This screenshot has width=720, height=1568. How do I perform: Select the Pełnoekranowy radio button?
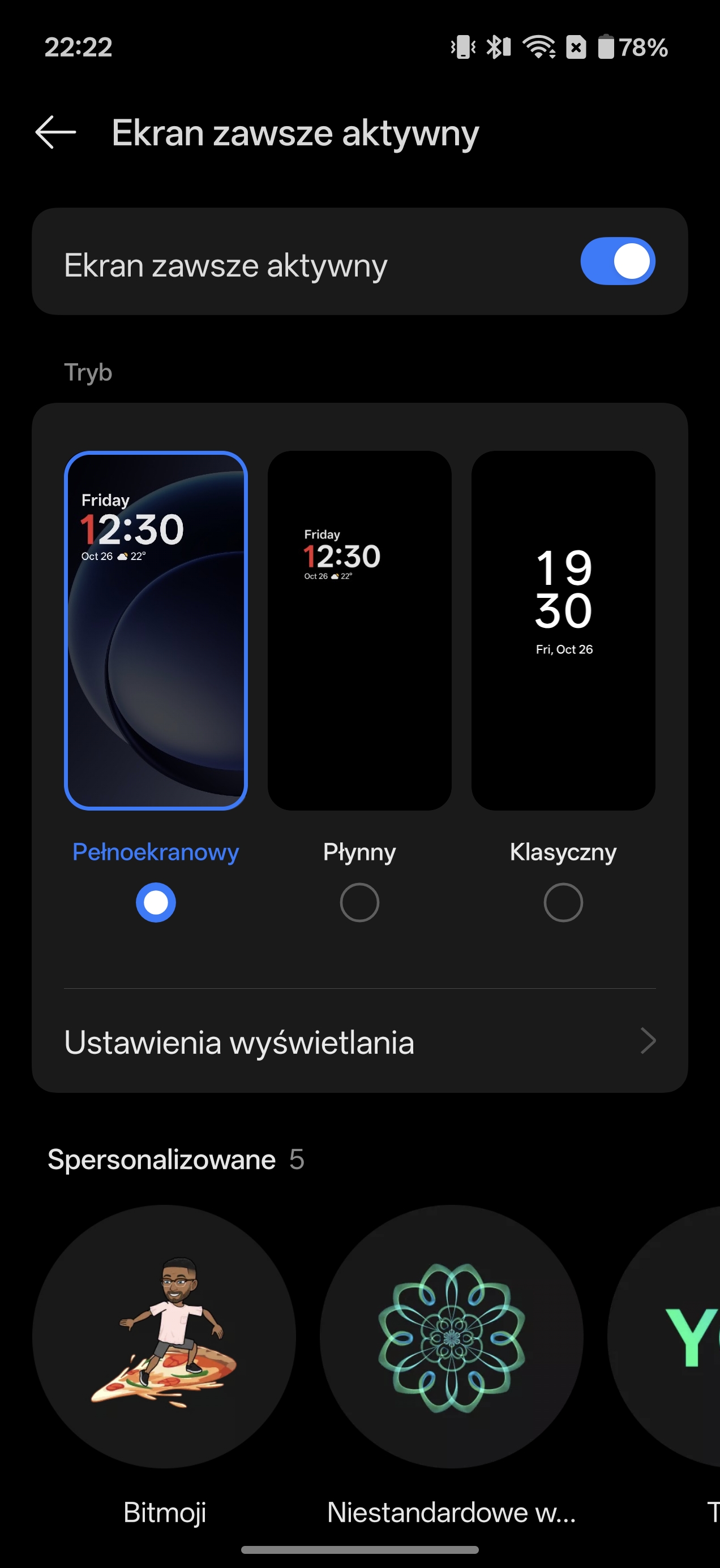click(156, 902)
